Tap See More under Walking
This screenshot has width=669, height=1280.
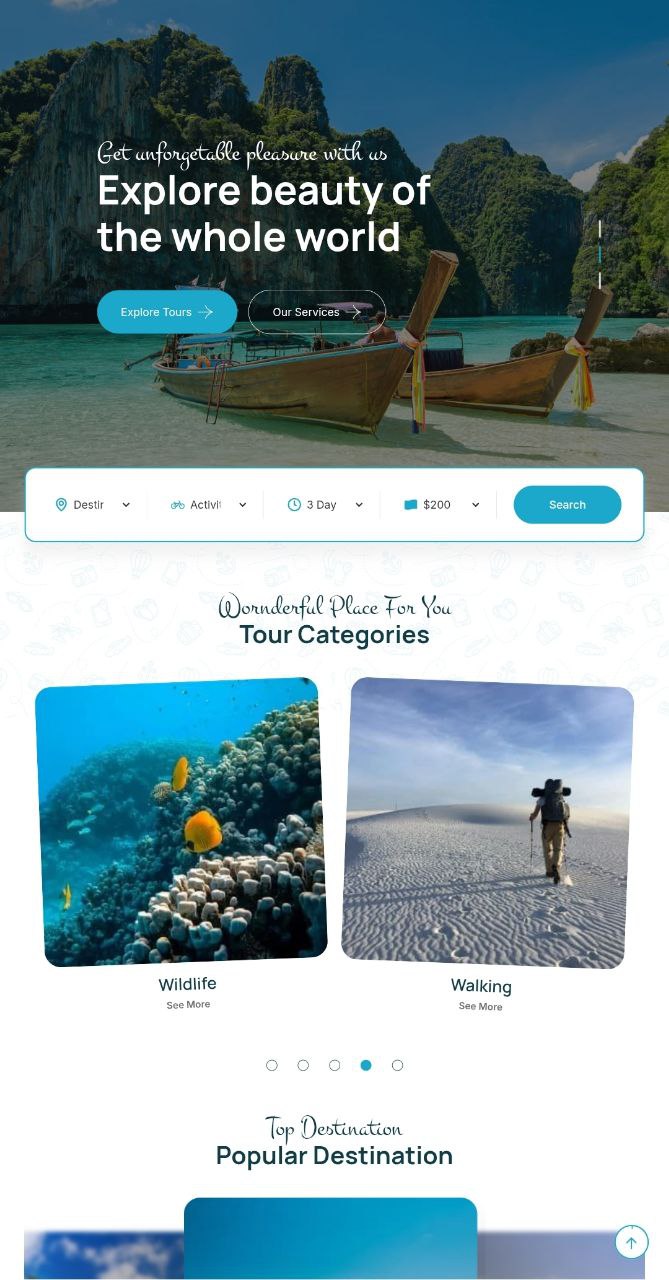[x=480, y=1007]
